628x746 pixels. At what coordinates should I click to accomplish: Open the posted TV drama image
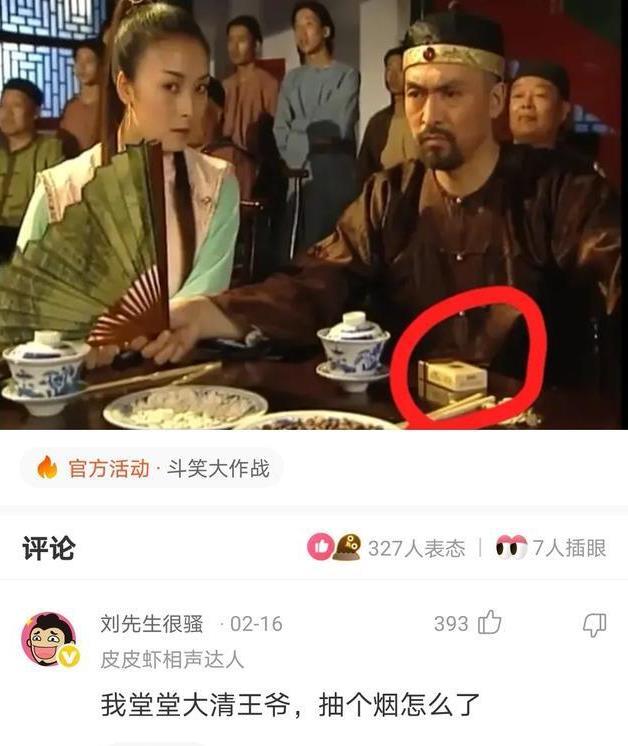point(314,215)
